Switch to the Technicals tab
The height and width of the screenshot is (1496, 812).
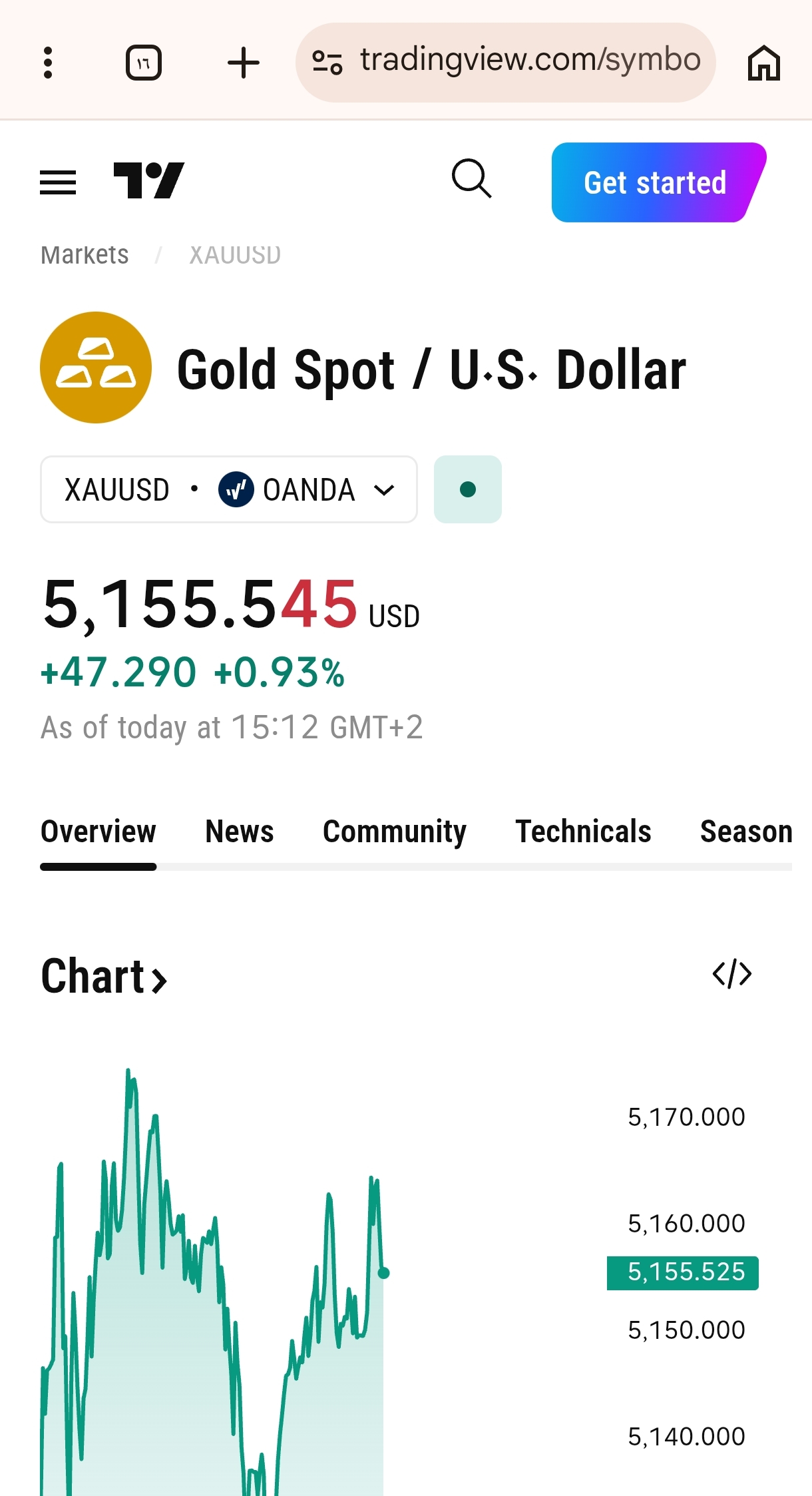(584, 832)
